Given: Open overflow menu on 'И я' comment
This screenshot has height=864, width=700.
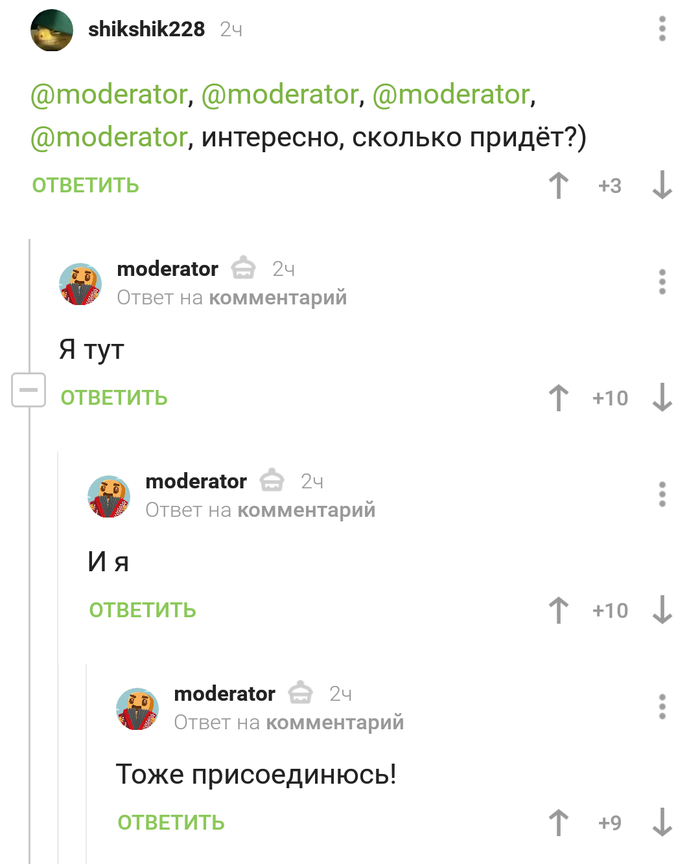Looking at the screenshot, I should (x=662, y=494).
